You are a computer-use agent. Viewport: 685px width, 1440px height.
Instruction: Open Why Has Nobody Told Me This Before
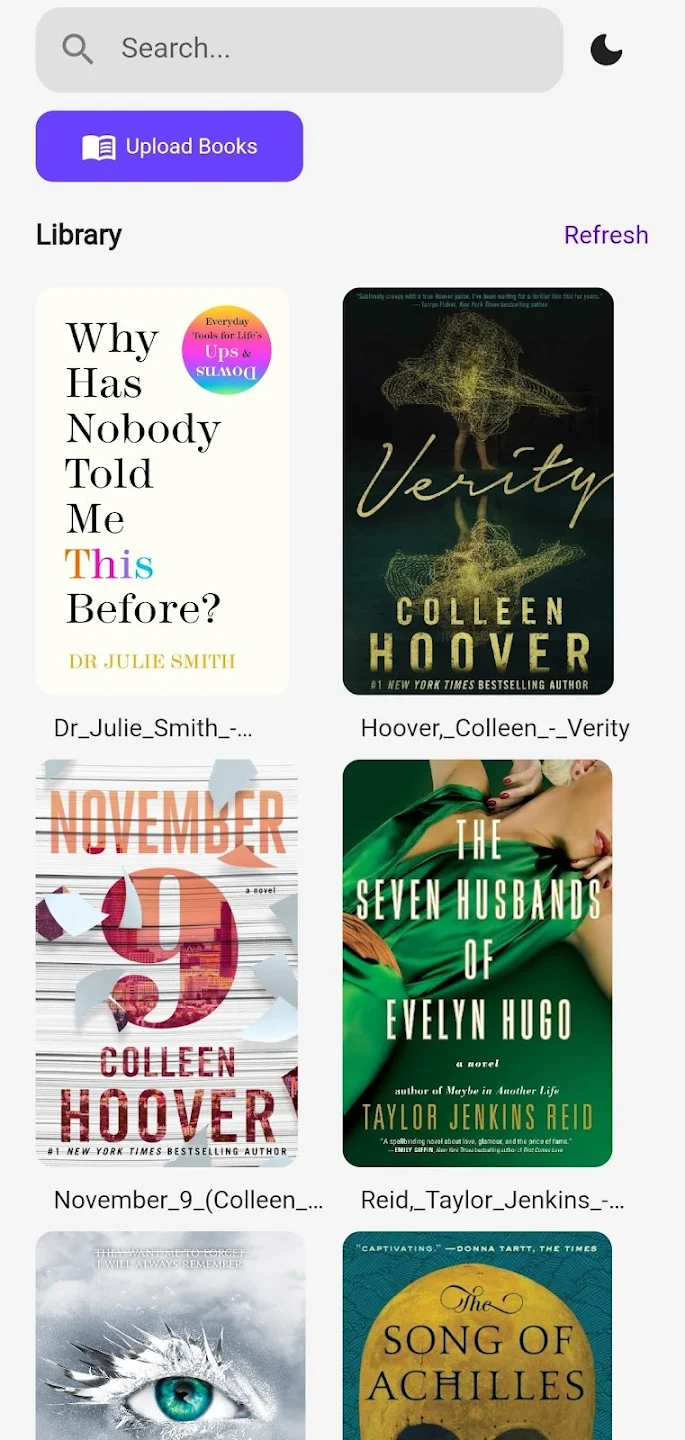[x=162, y=491]
